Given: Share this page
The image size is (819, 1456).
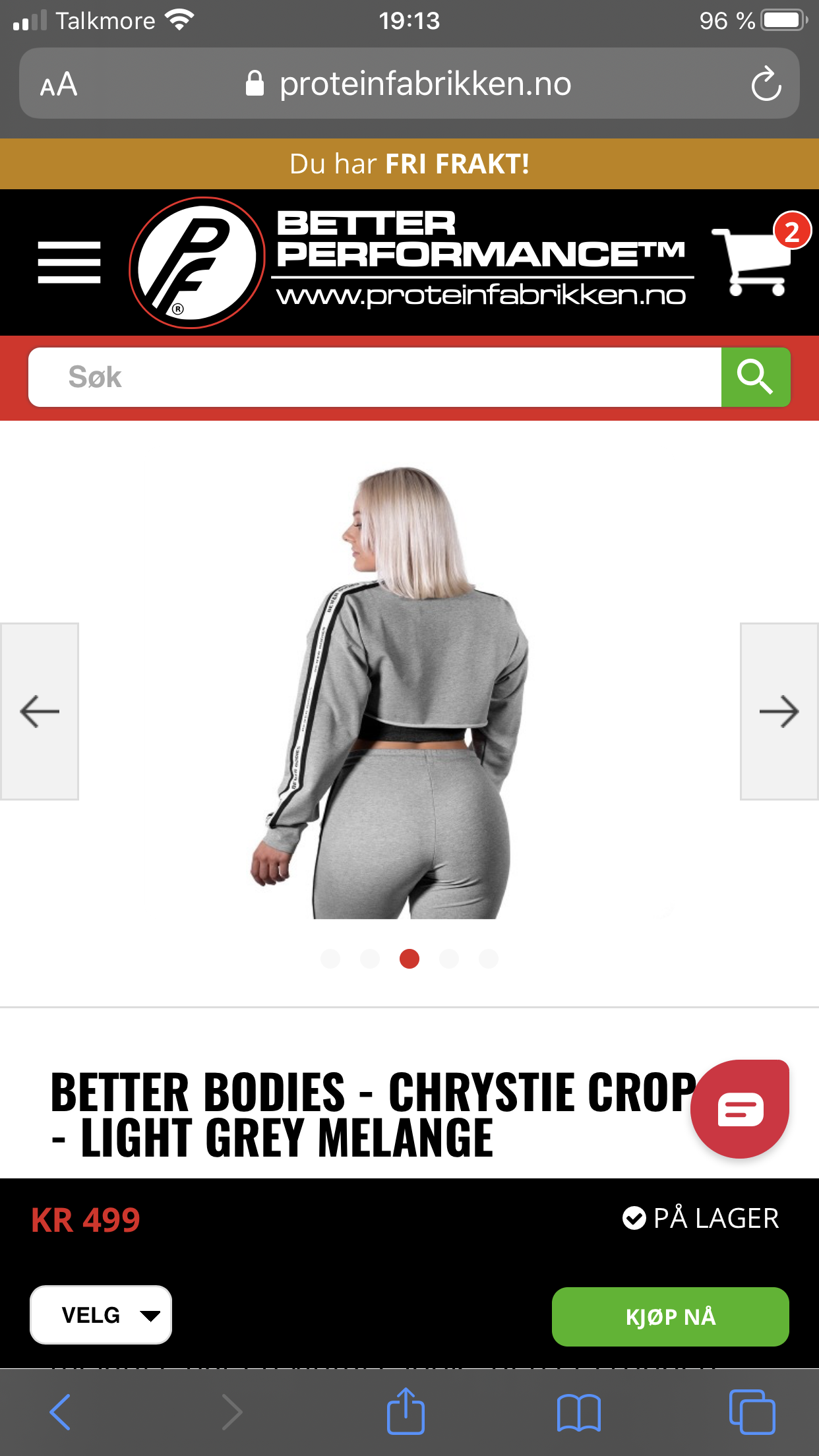Looking at the screenshot, I should (406, 1410).
